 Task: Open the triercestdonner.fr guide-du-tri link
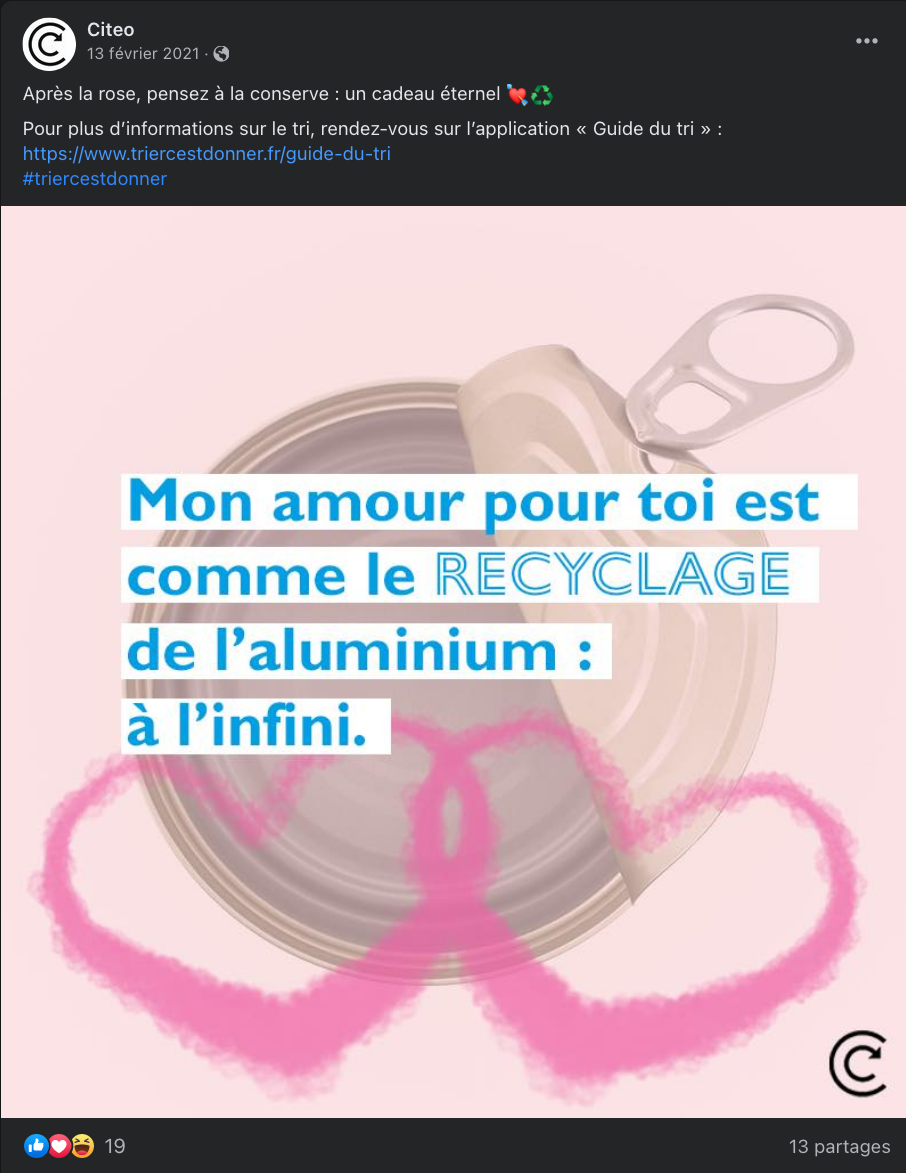(x=207, y=155)
